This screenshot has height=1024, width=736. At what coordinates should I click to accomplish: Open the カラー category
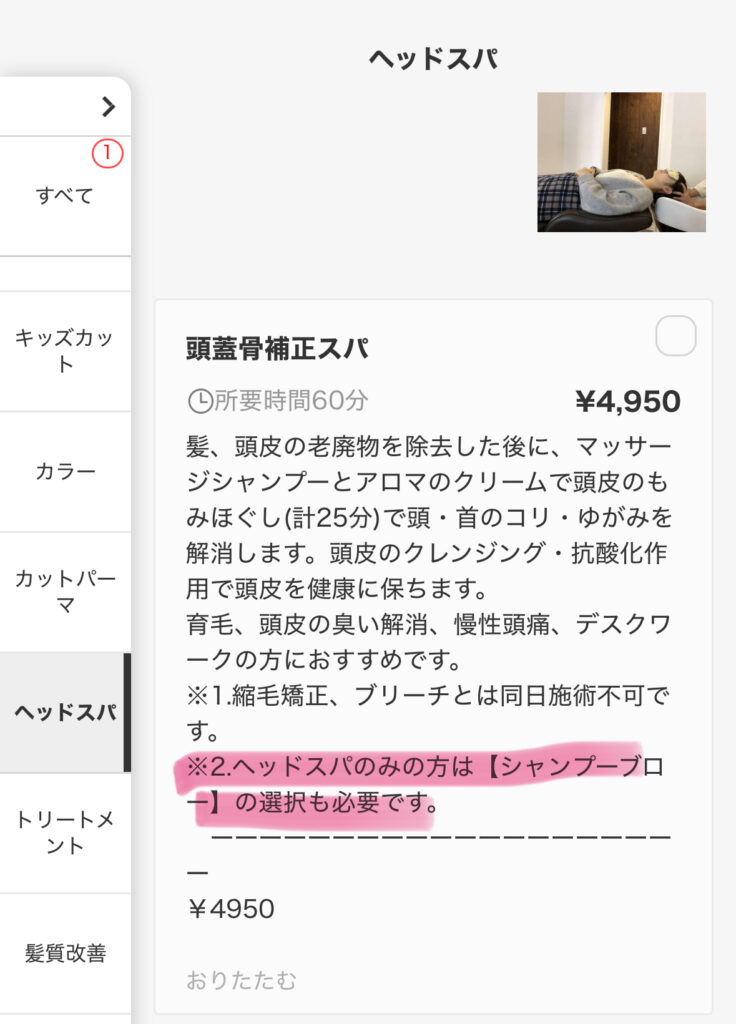point(64,471)
